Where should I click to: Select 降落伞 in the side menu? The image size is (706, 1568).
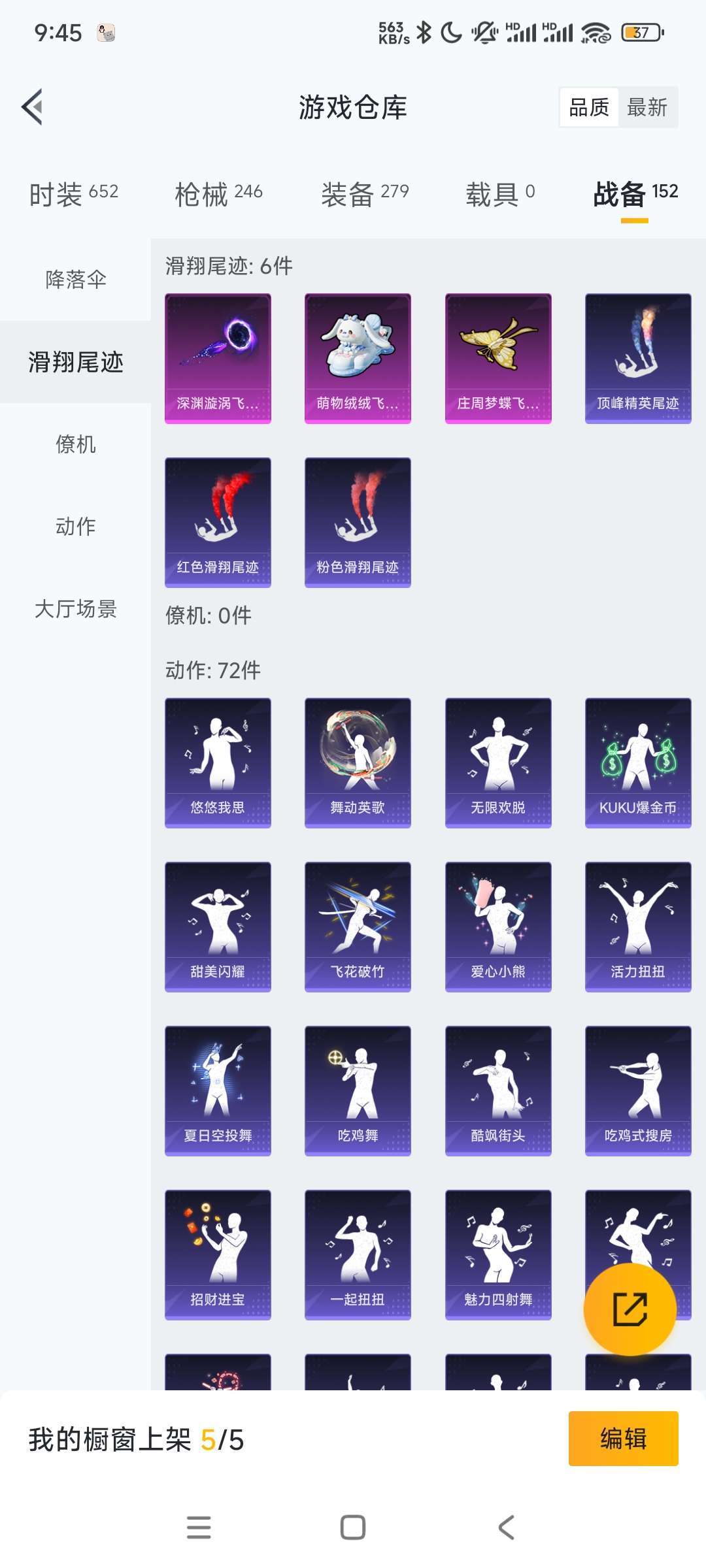75,280
